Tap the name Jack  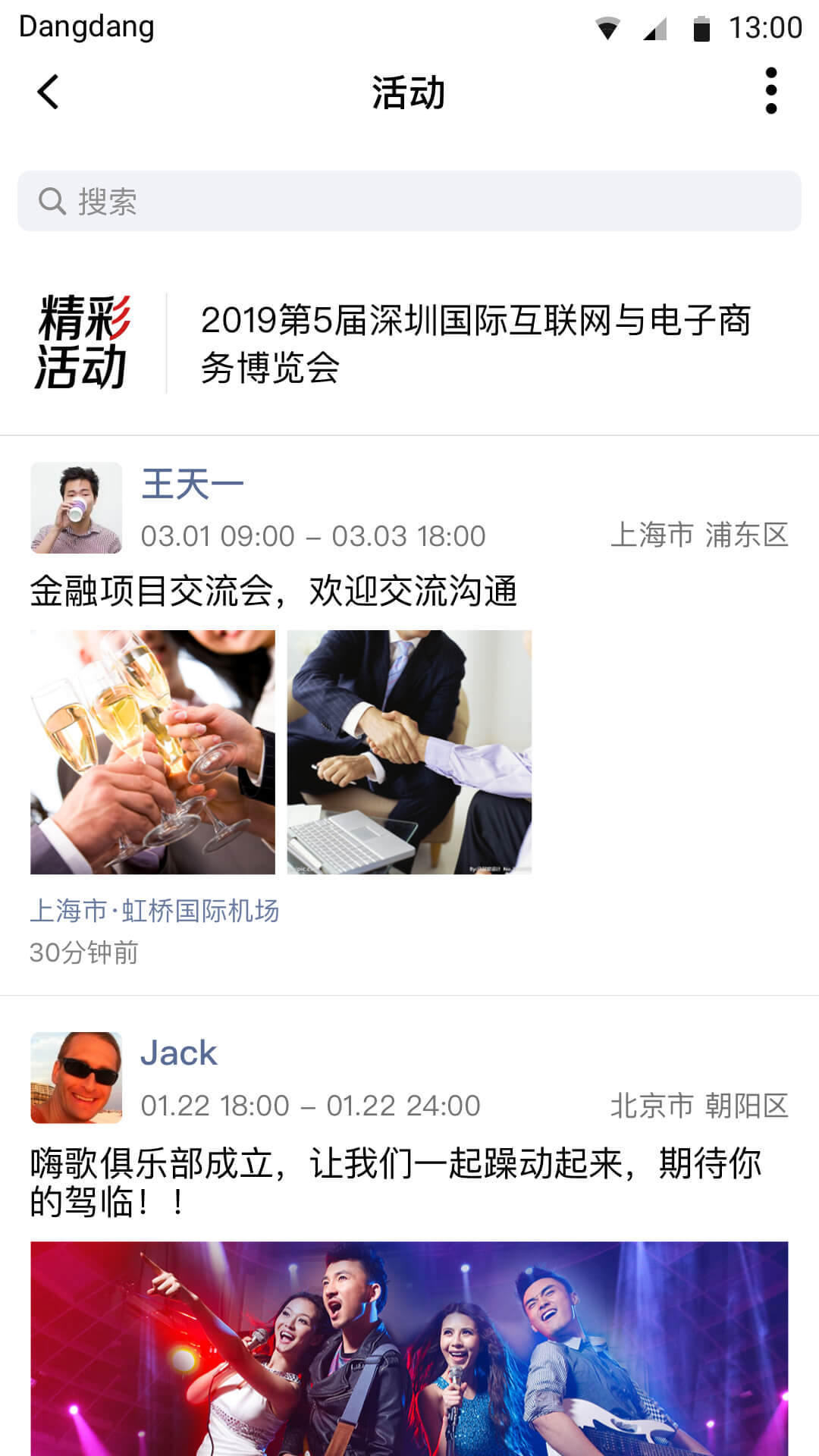(179, 1053)
